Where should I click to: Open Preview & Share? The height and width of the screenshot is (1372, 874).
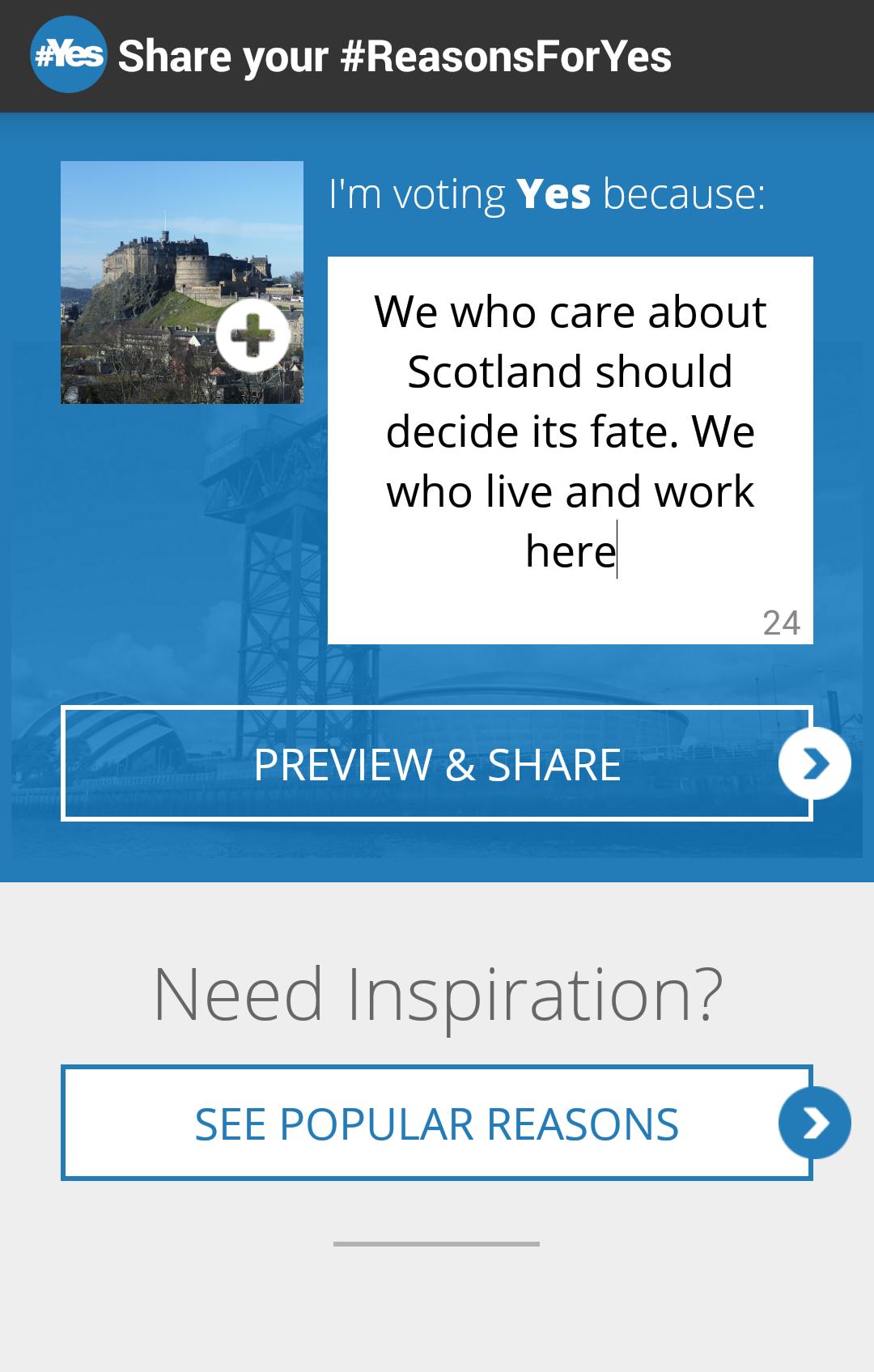(x=437, y=764)
